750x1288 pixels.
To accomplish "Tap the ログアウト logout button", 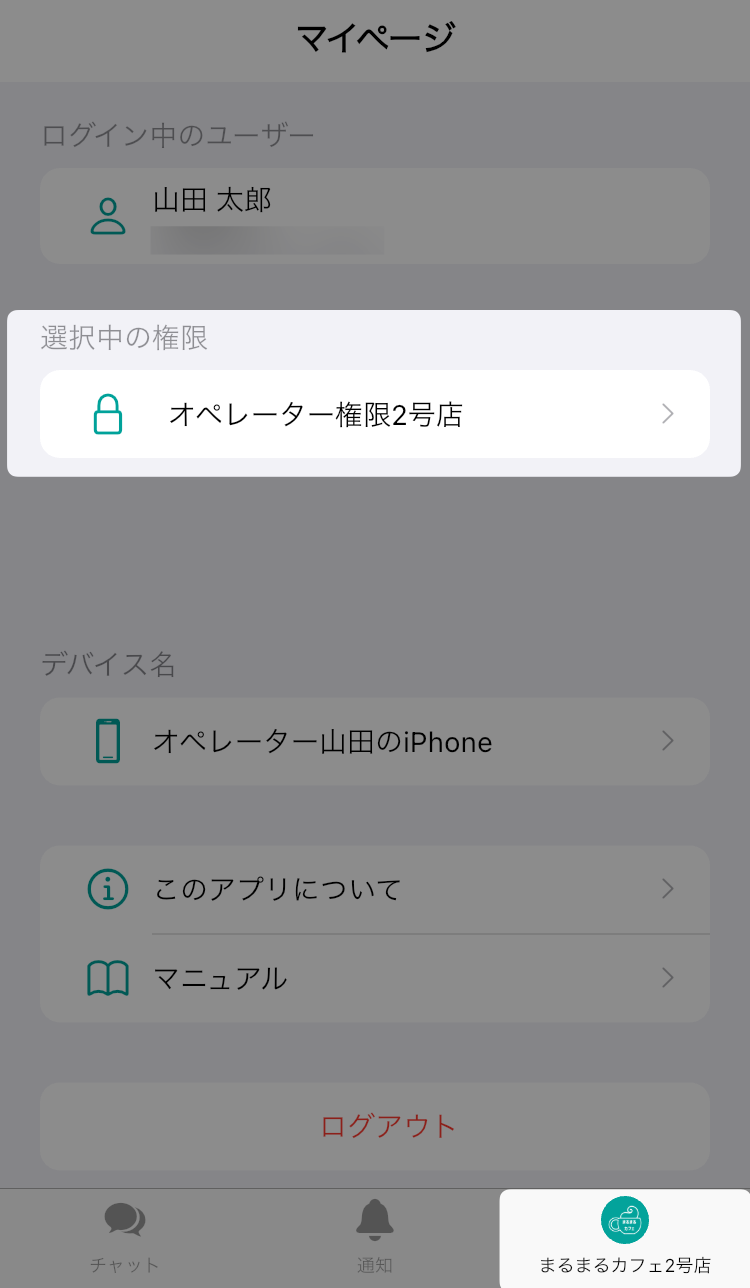I will tap(375, 1126).
